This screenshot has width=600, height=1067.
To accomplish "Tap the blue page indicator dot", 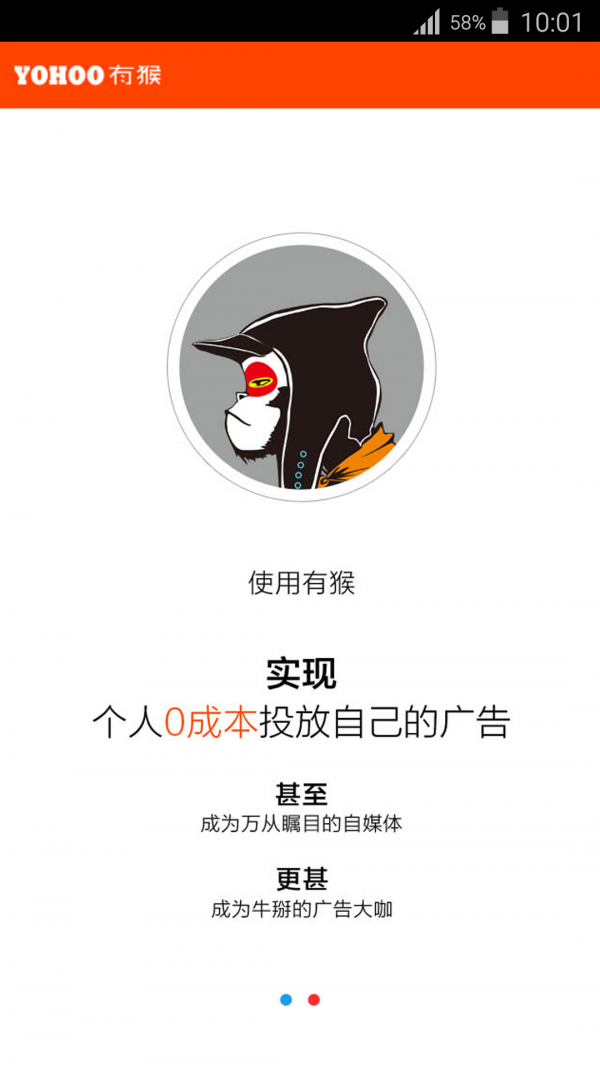I will tap(286, 999).
